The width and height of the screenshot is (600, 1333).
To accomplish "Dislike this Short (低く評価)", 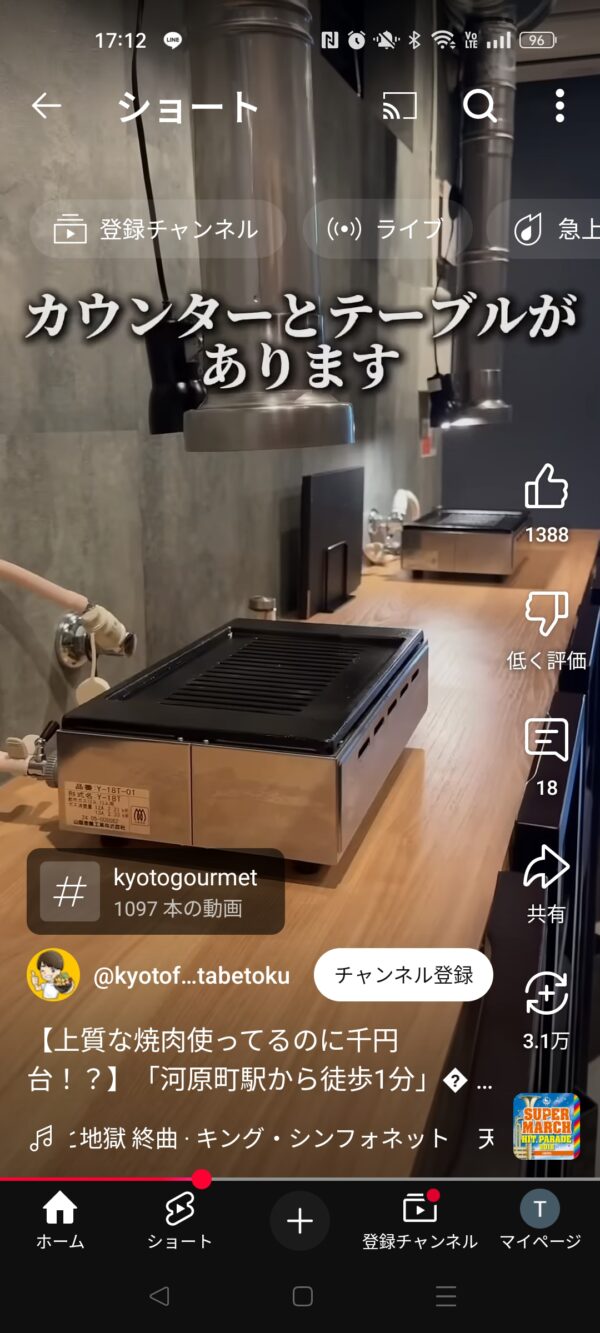I will [x=546, y=615].
